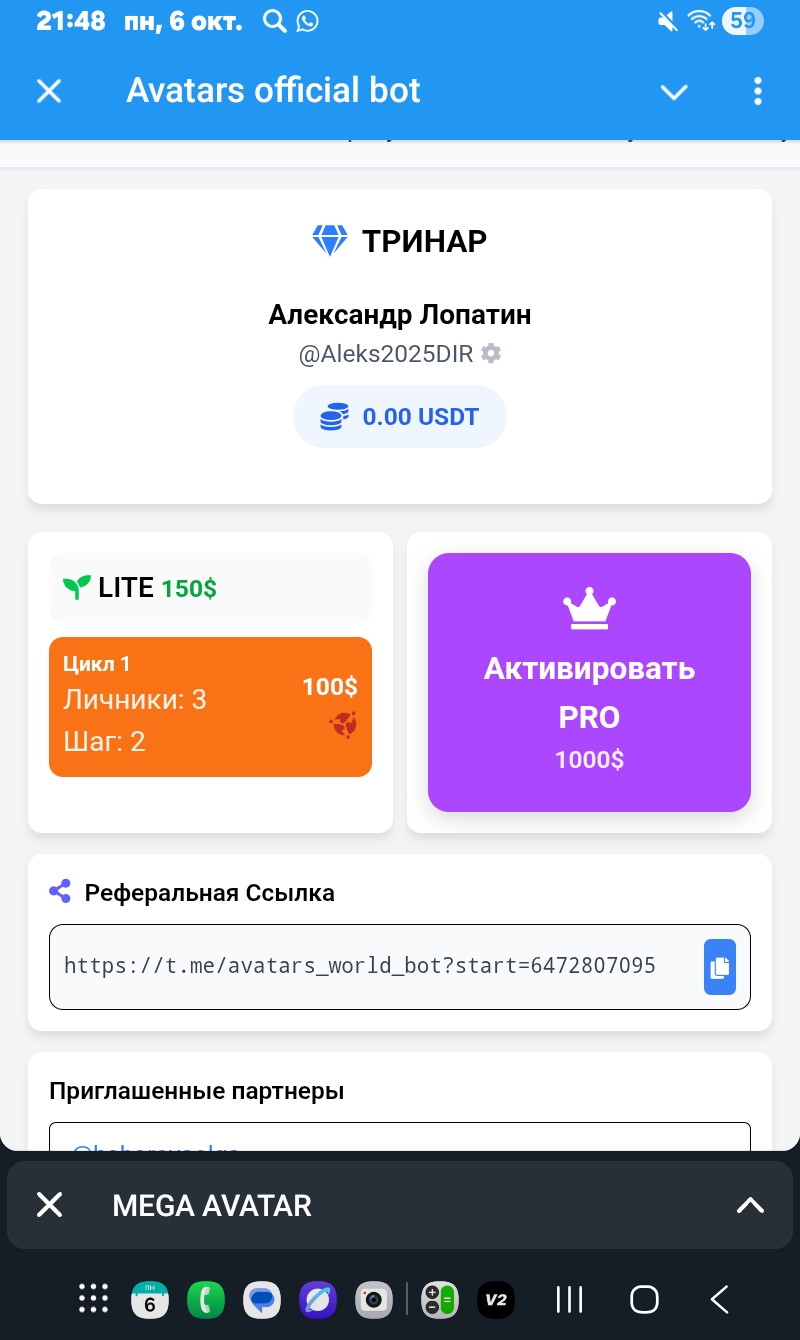Open the three-dot overflow menu
The image size is (800, 1340).
point(757,91)
